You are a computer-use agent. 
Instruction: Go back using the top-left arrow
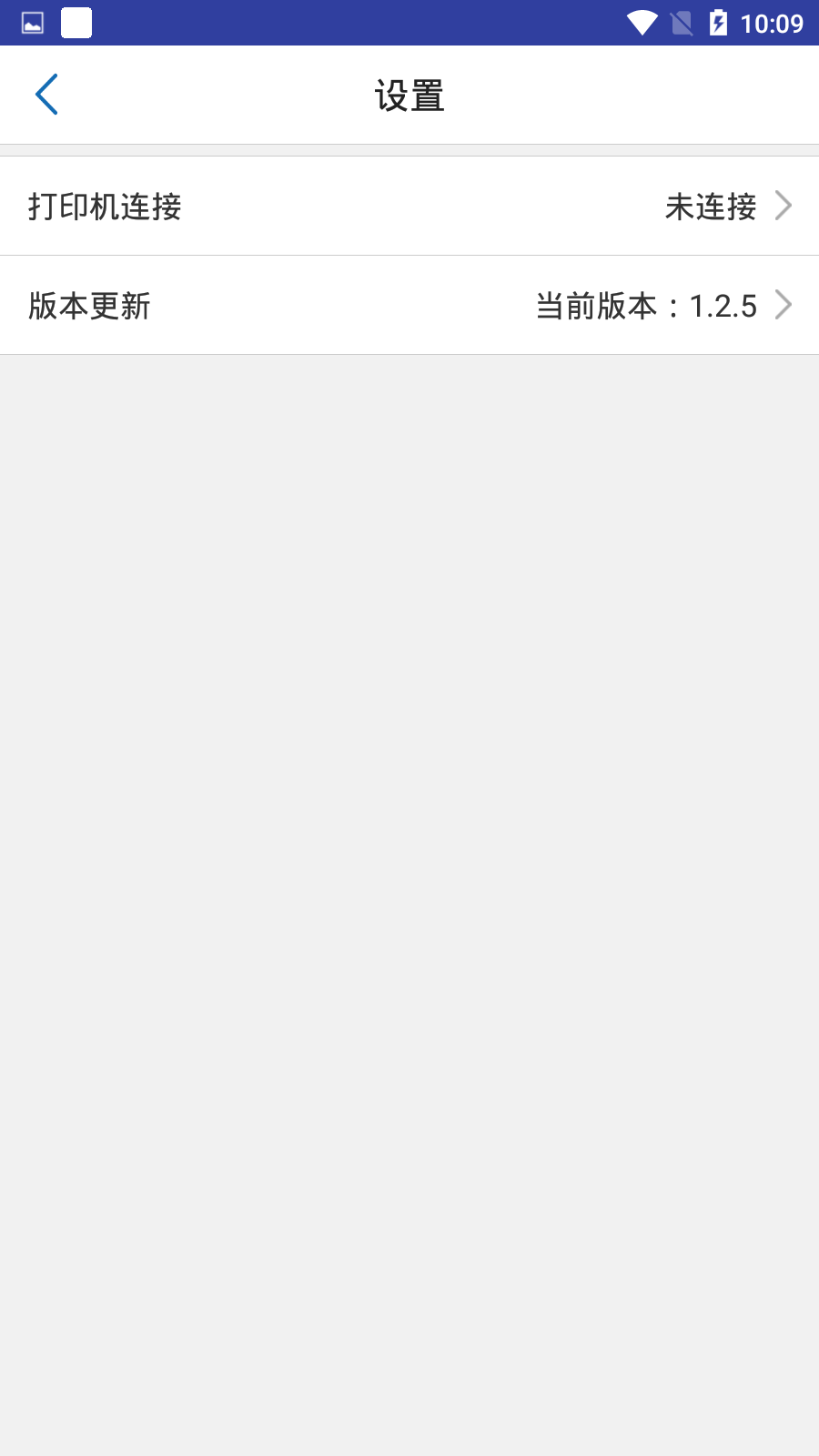pyautogui.click(x=46, y=95)
